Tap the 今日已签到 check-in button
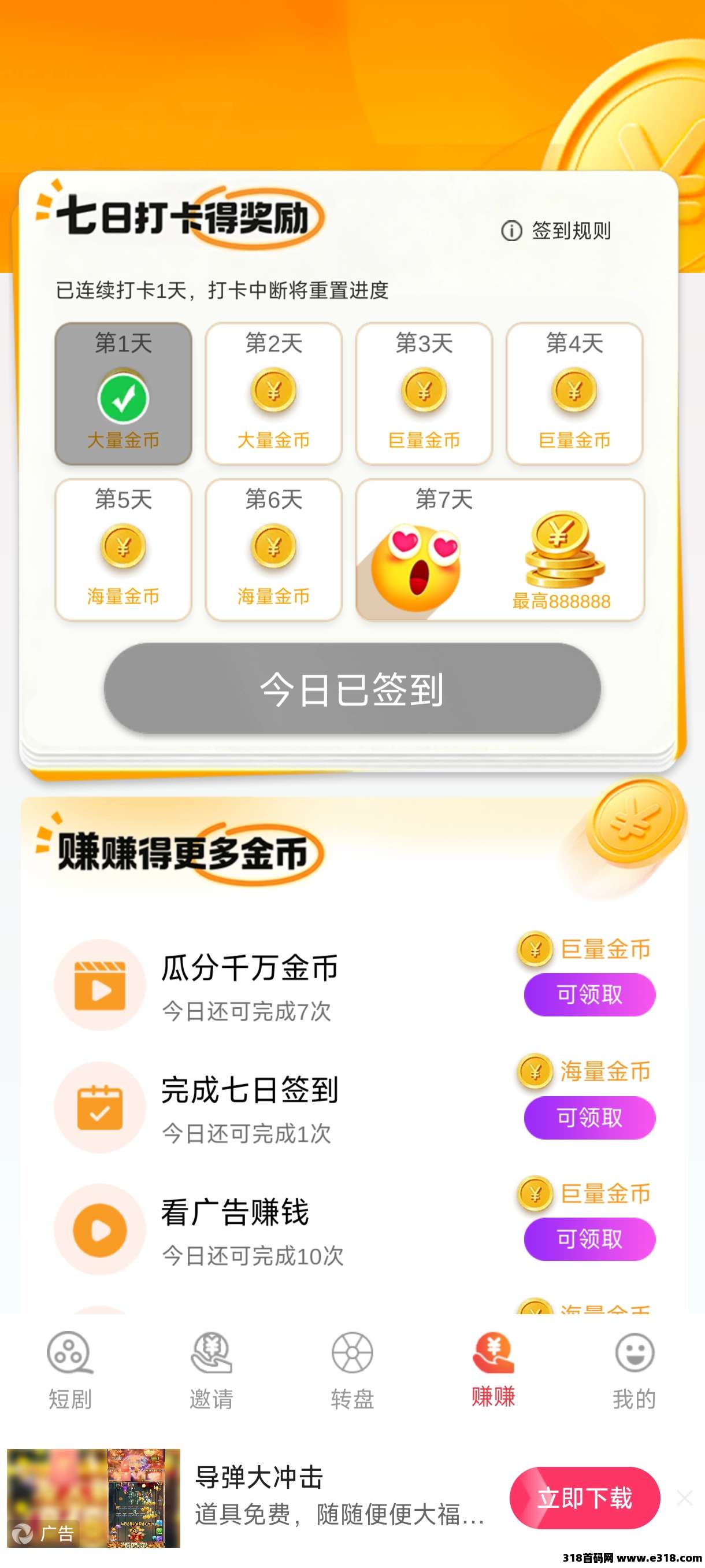 tap(352, 689)
